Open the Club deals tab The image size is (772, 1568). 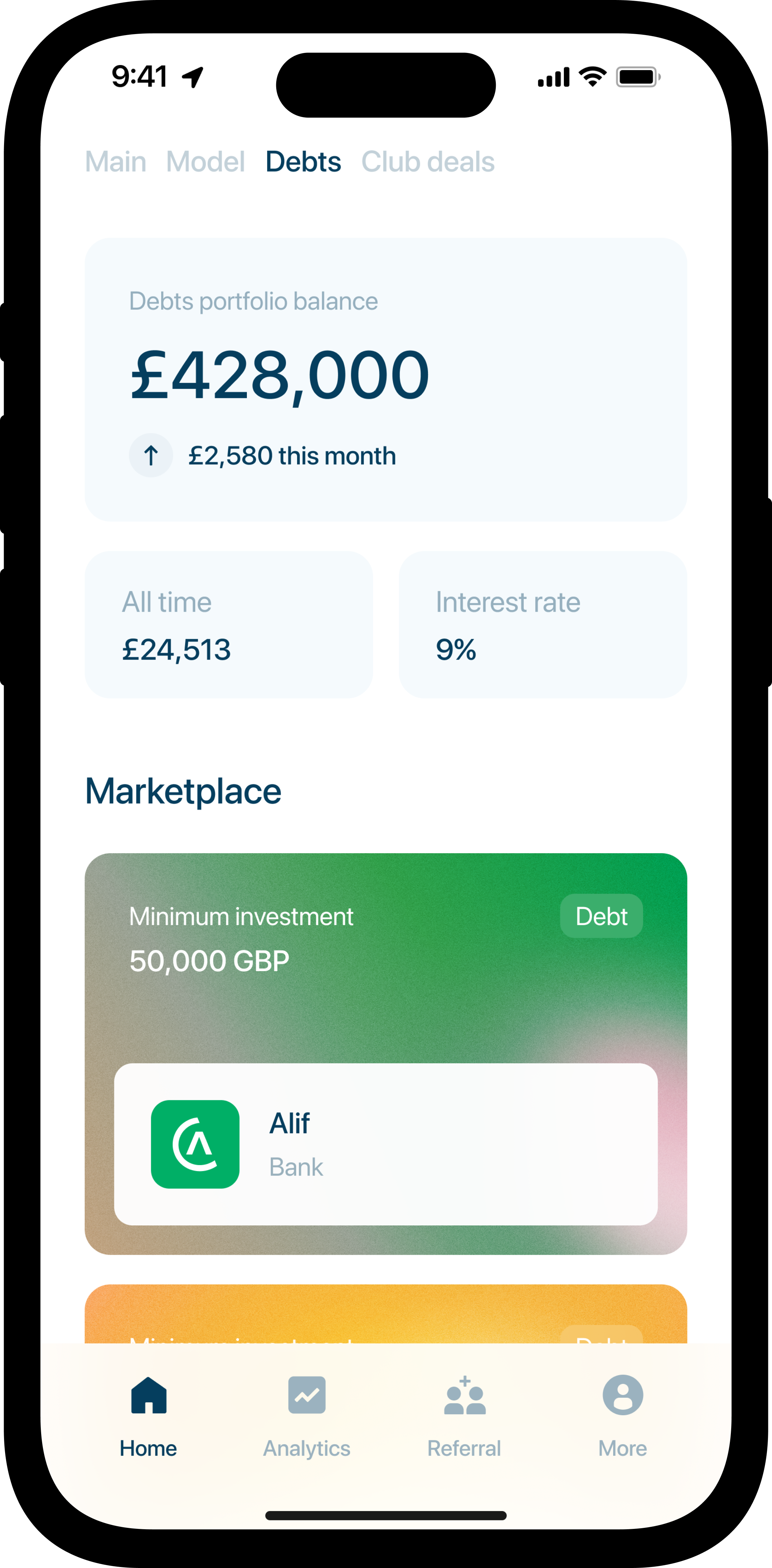(428, 162)
